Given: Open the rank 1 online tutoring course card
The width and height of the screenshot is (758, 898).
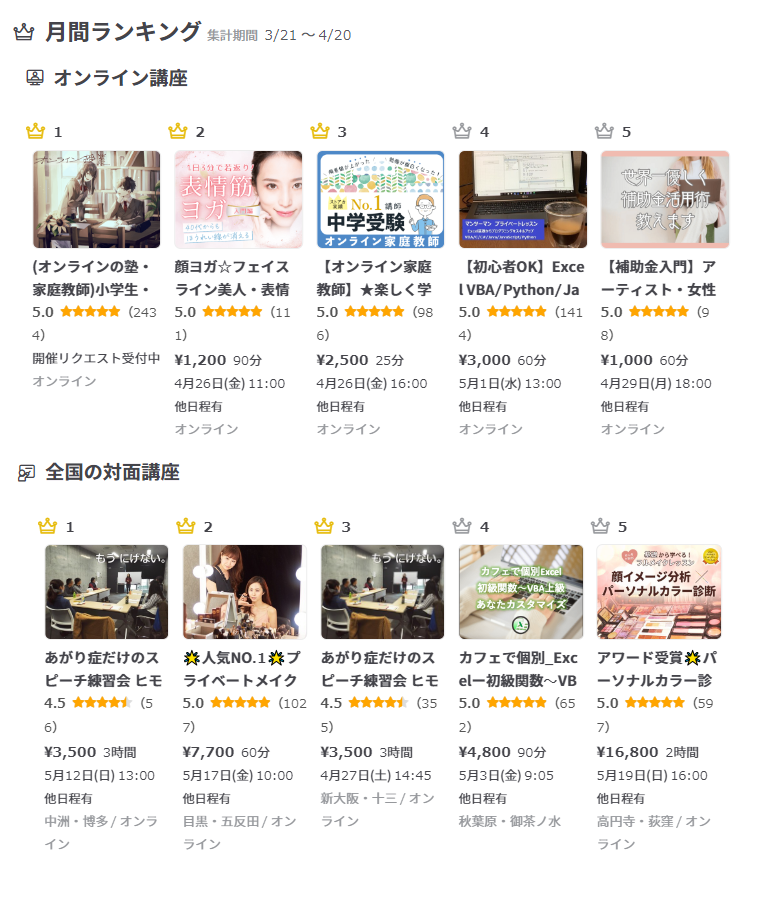Looking at the screenshot, I should (96, 200).
